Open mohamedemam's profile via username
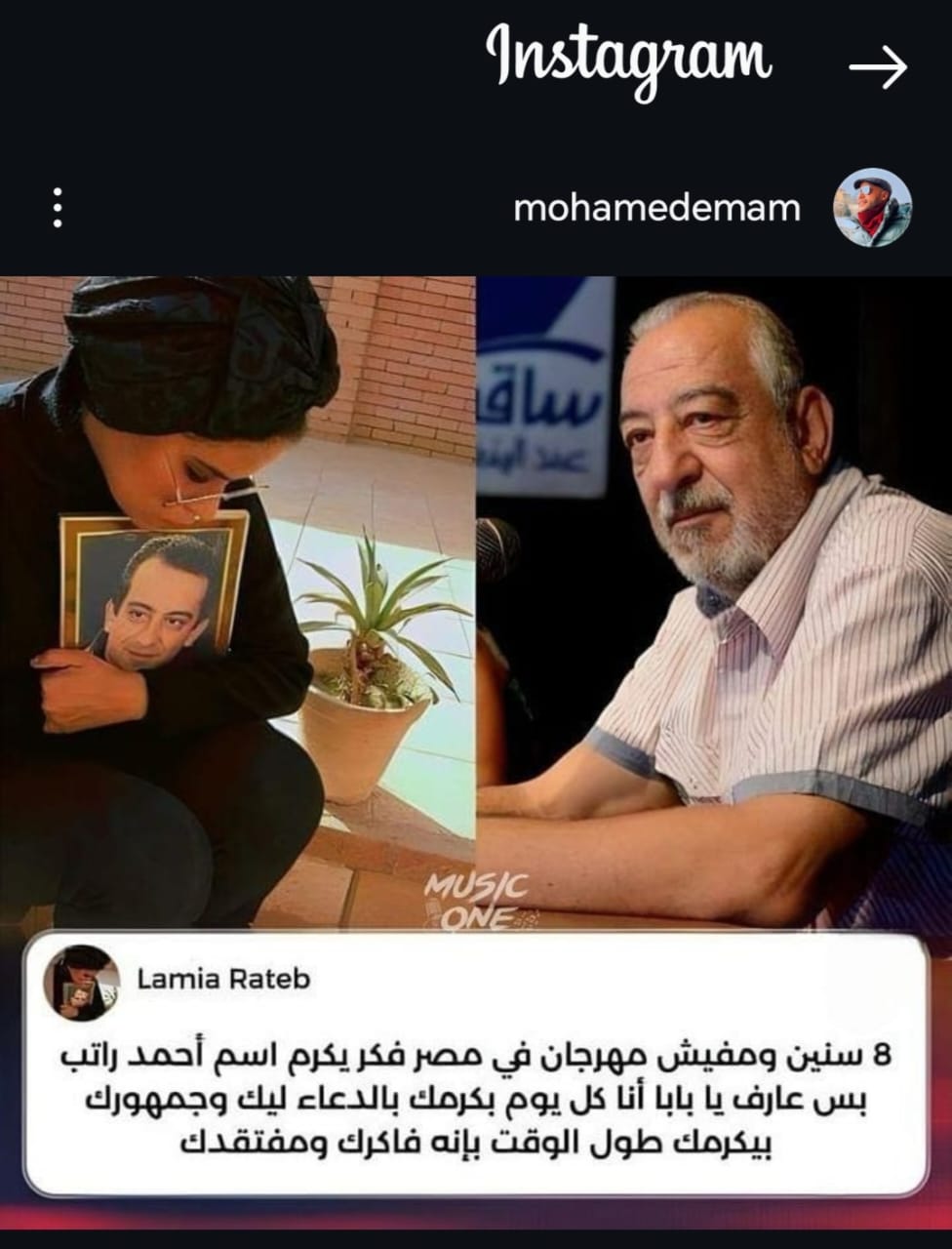952x1249 pixels. tap(656, 208)
